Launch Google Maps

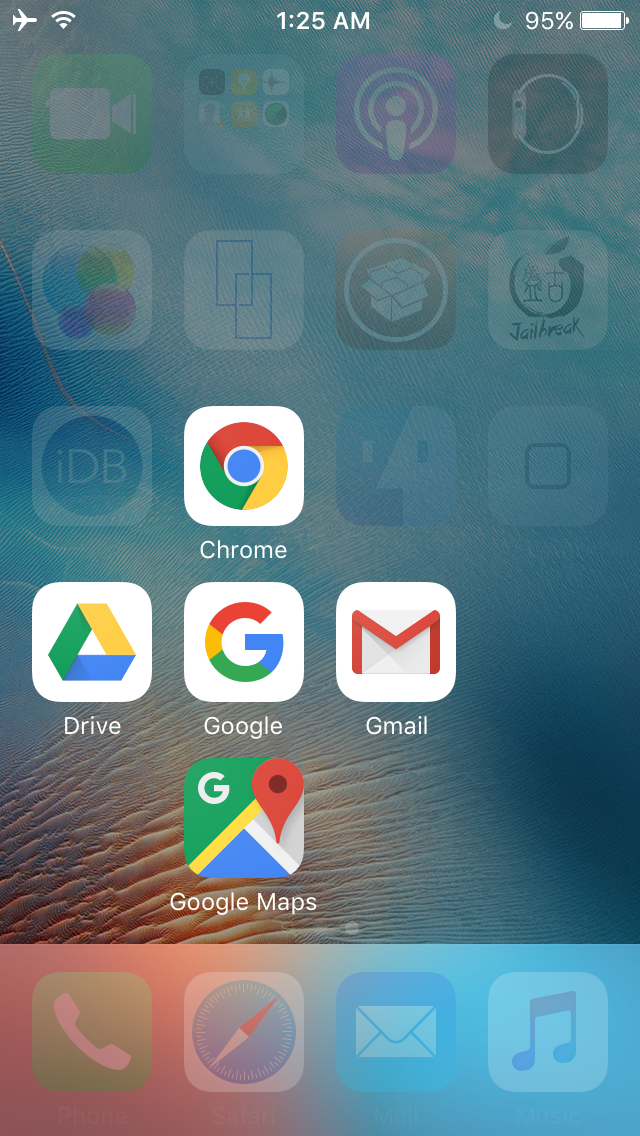click(x=244, y=818)
